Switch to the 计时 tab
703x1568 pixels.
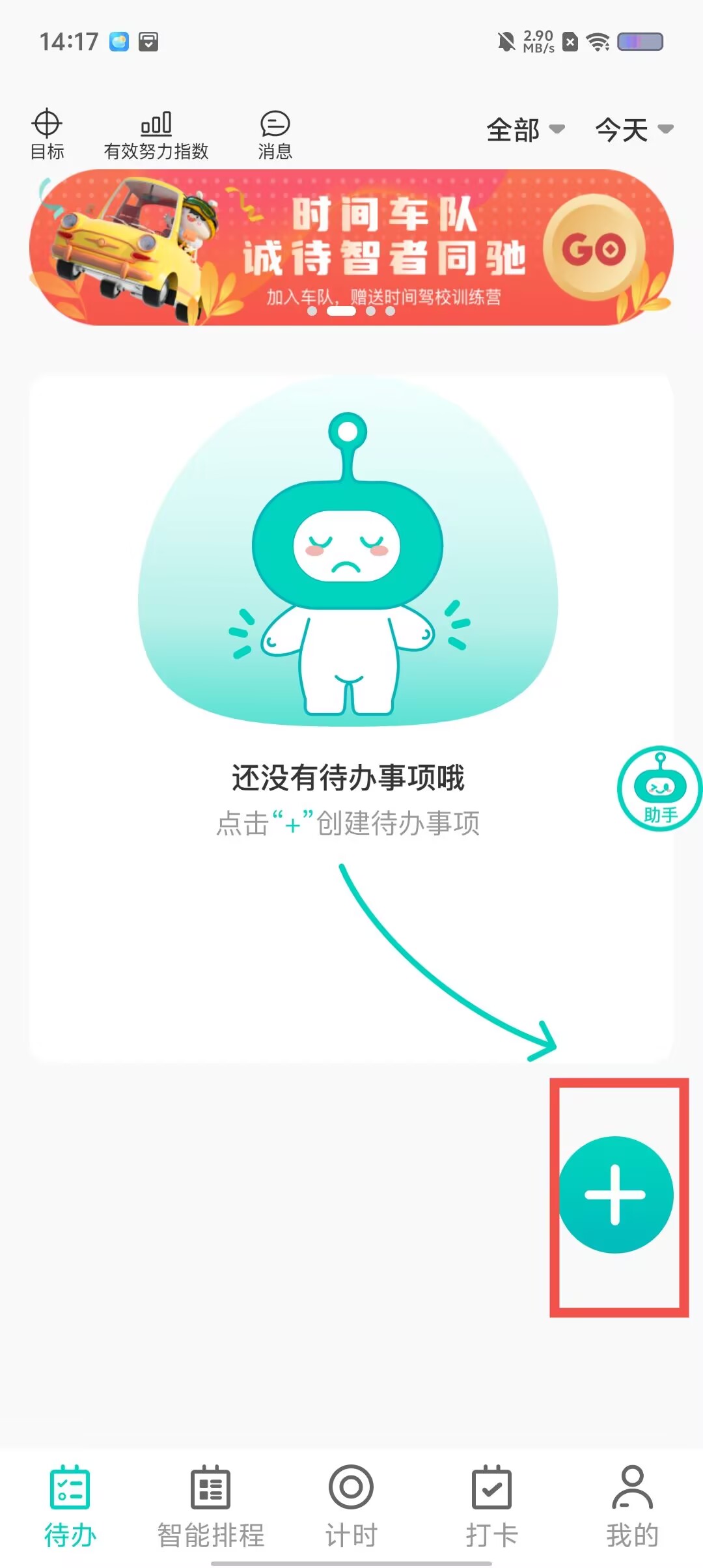[351, 1505]
